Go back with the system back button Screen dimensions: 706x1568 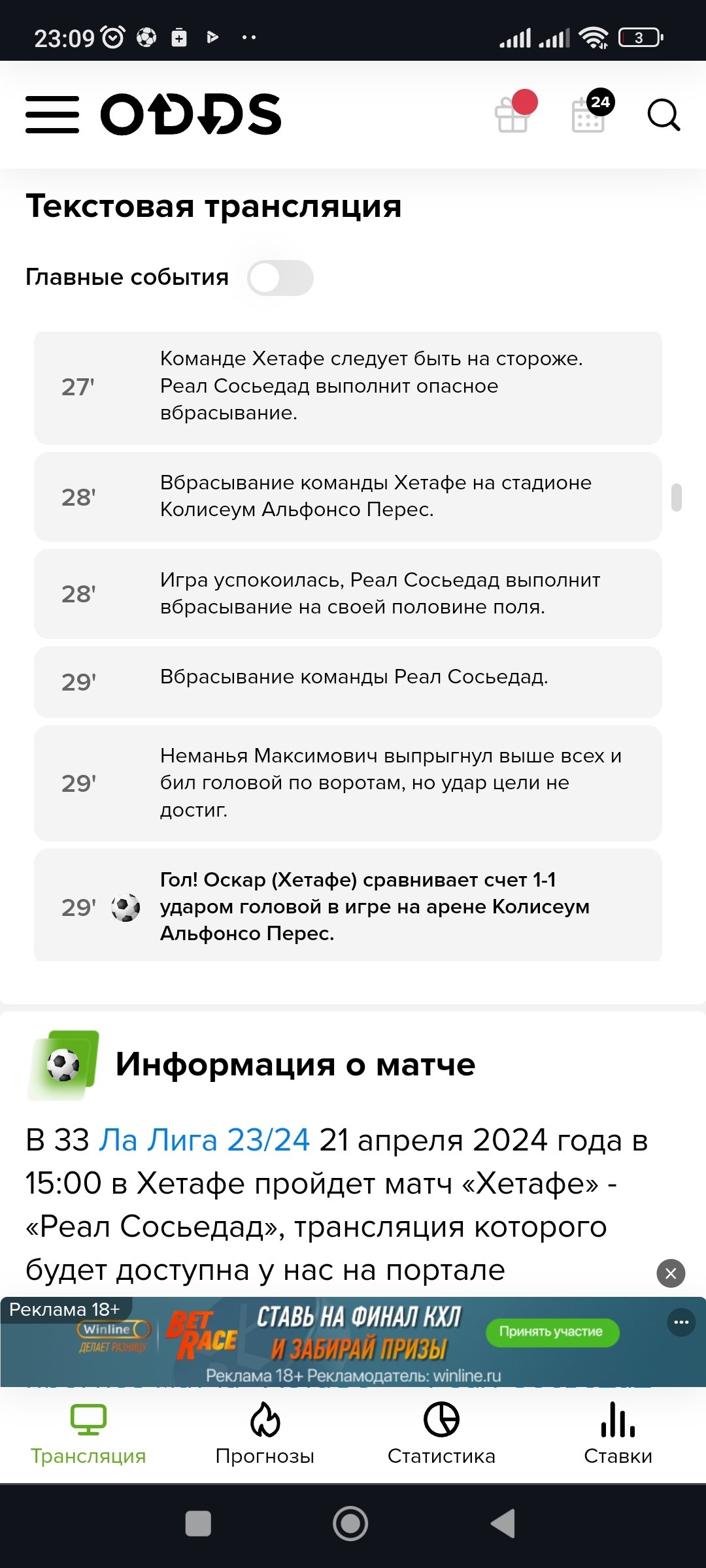(503, 1524)
